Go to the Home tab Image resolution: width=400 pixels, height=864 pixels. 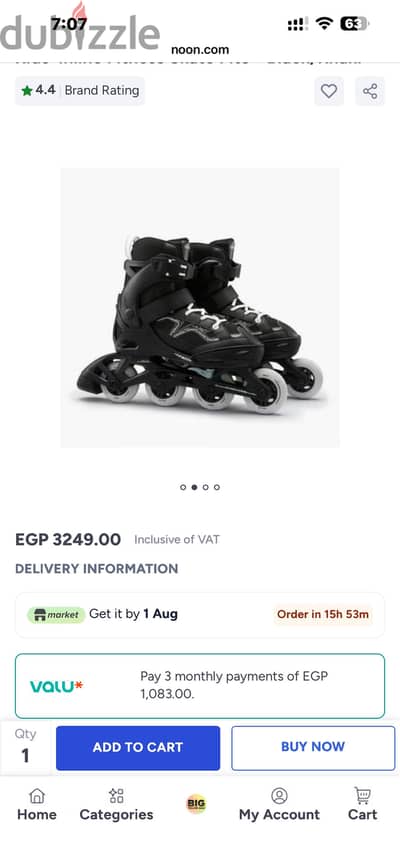[37, 804]
